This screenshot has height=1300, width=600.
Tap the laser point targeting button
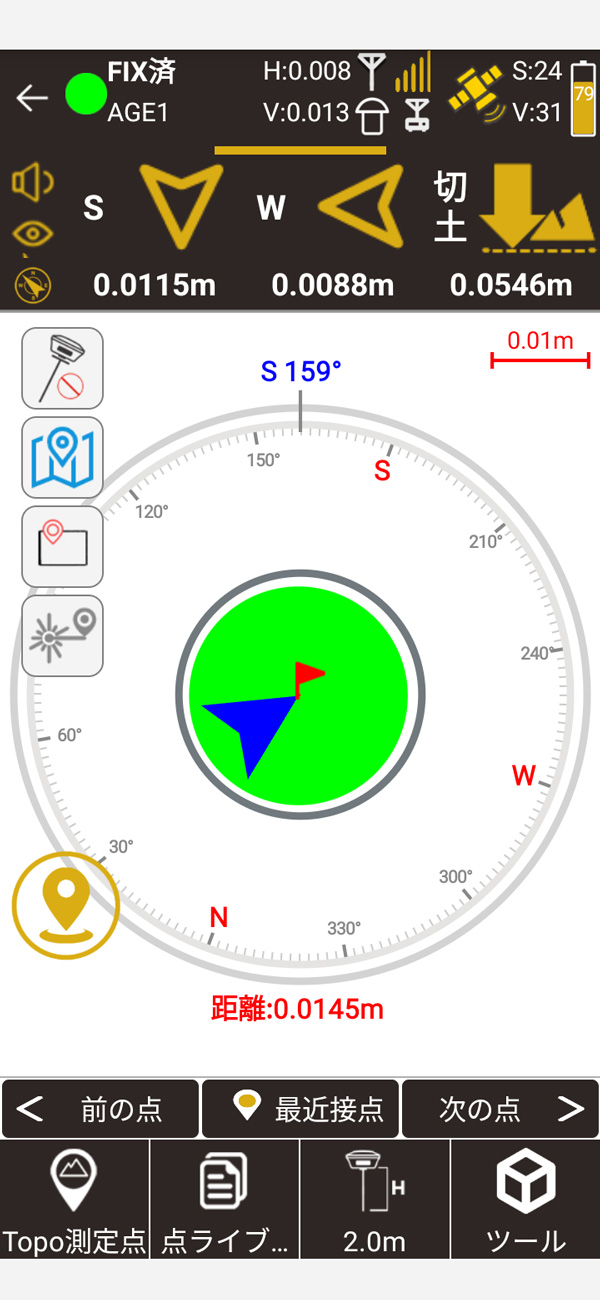pos(62,635)
